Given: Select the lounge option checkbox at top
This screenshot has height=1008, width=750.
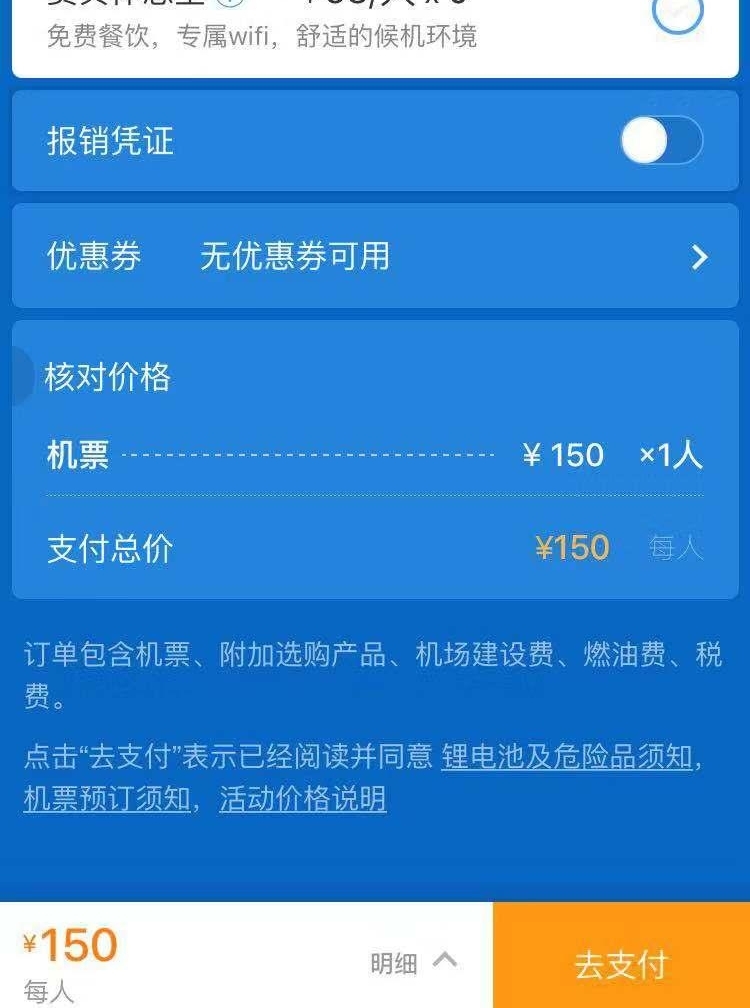Looking at the screenshot, I should point(677,12).
